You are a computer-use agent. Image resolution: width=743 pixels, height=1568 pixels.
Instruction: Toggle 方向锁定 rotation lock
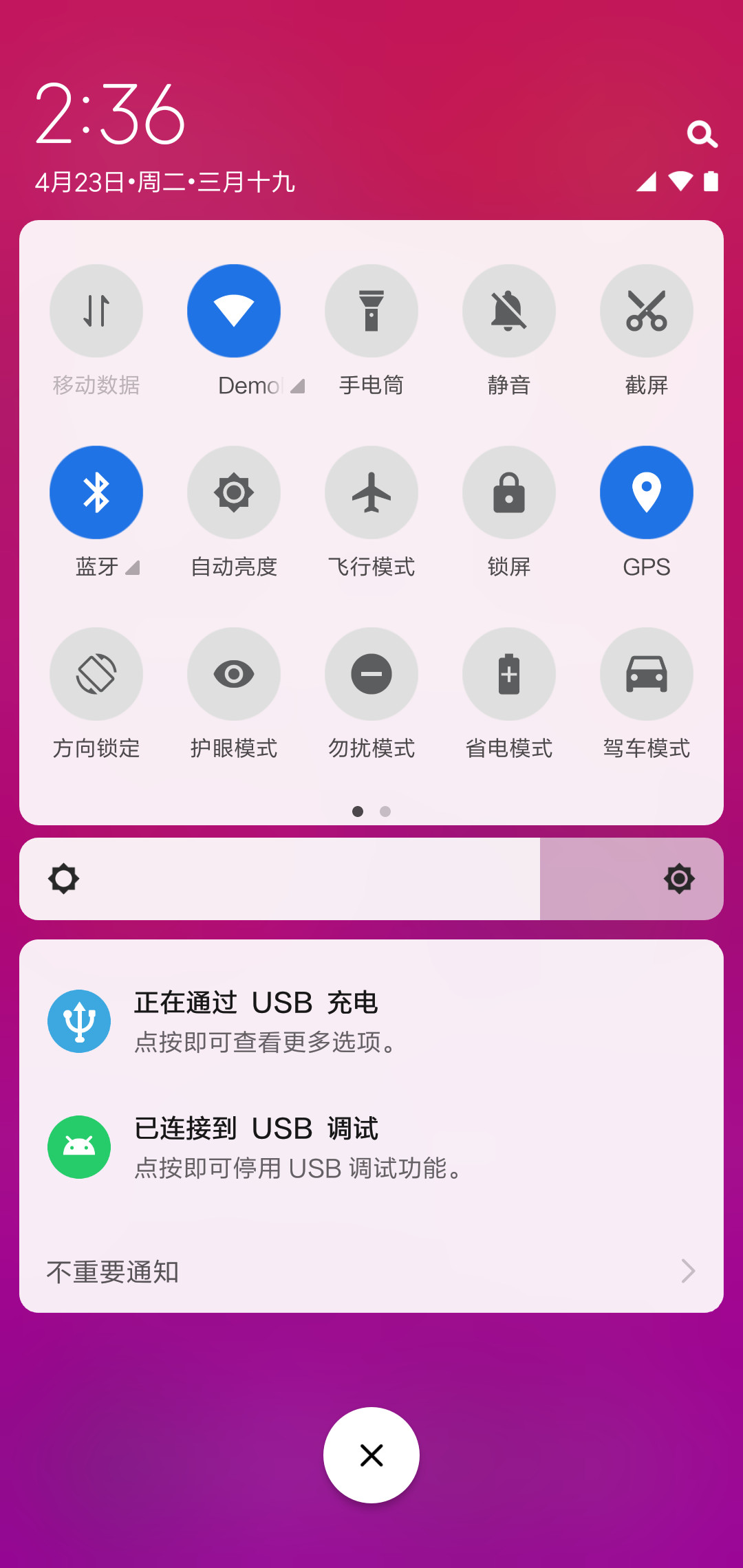point(96,674)
